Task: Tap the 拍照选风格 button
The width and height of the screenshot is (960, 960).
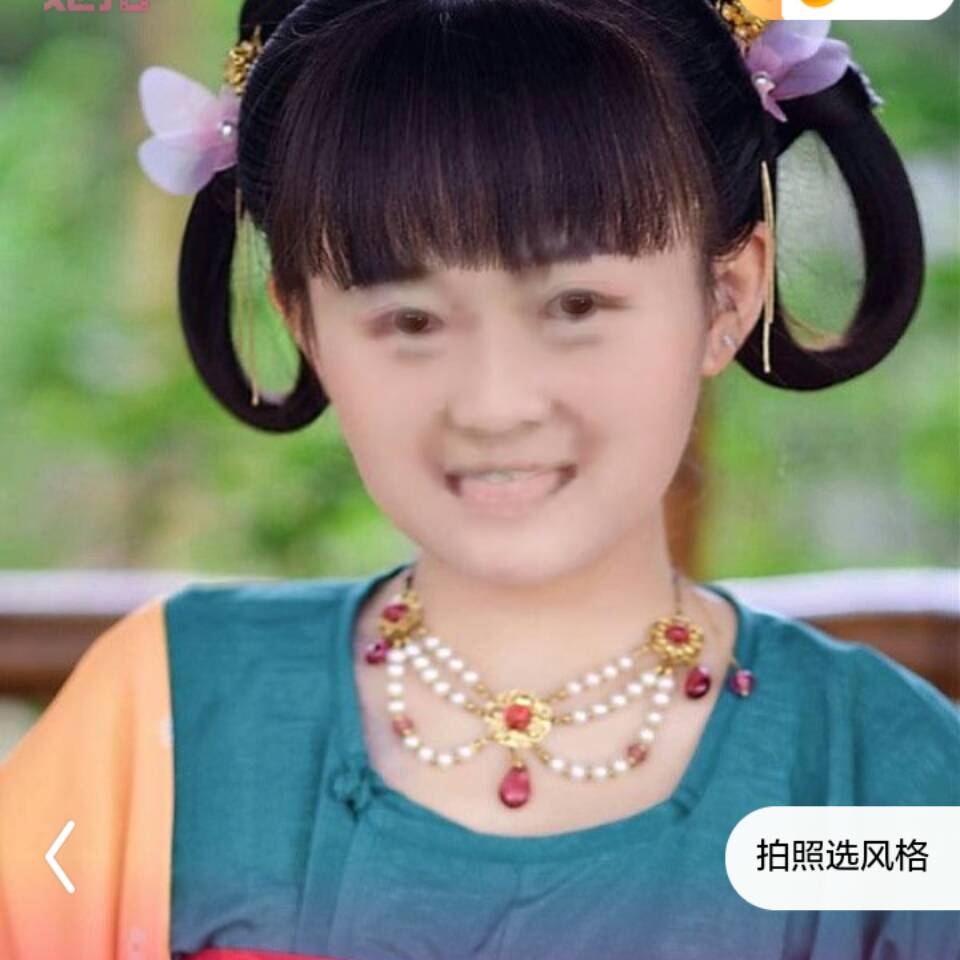Action: (x=842, y=857)
